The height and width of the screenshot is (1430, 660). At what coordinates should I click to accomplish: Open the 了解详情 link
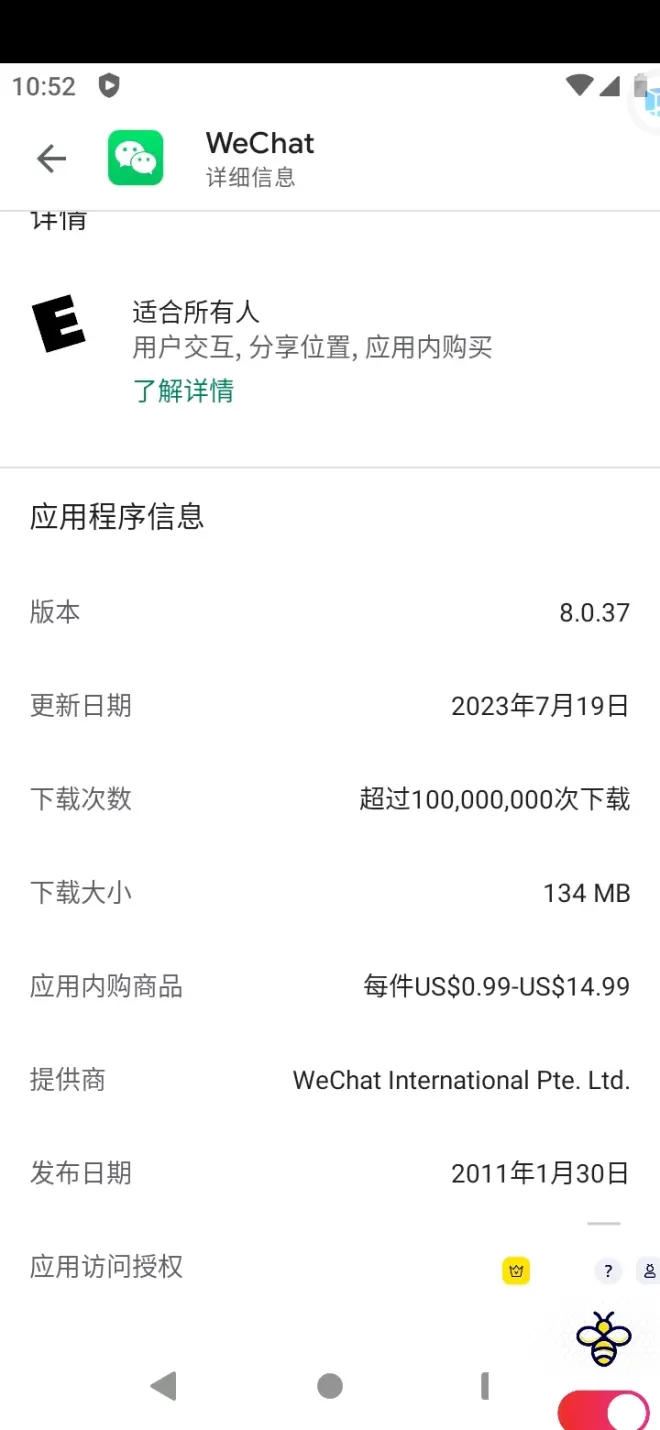[x=183, y=390]
